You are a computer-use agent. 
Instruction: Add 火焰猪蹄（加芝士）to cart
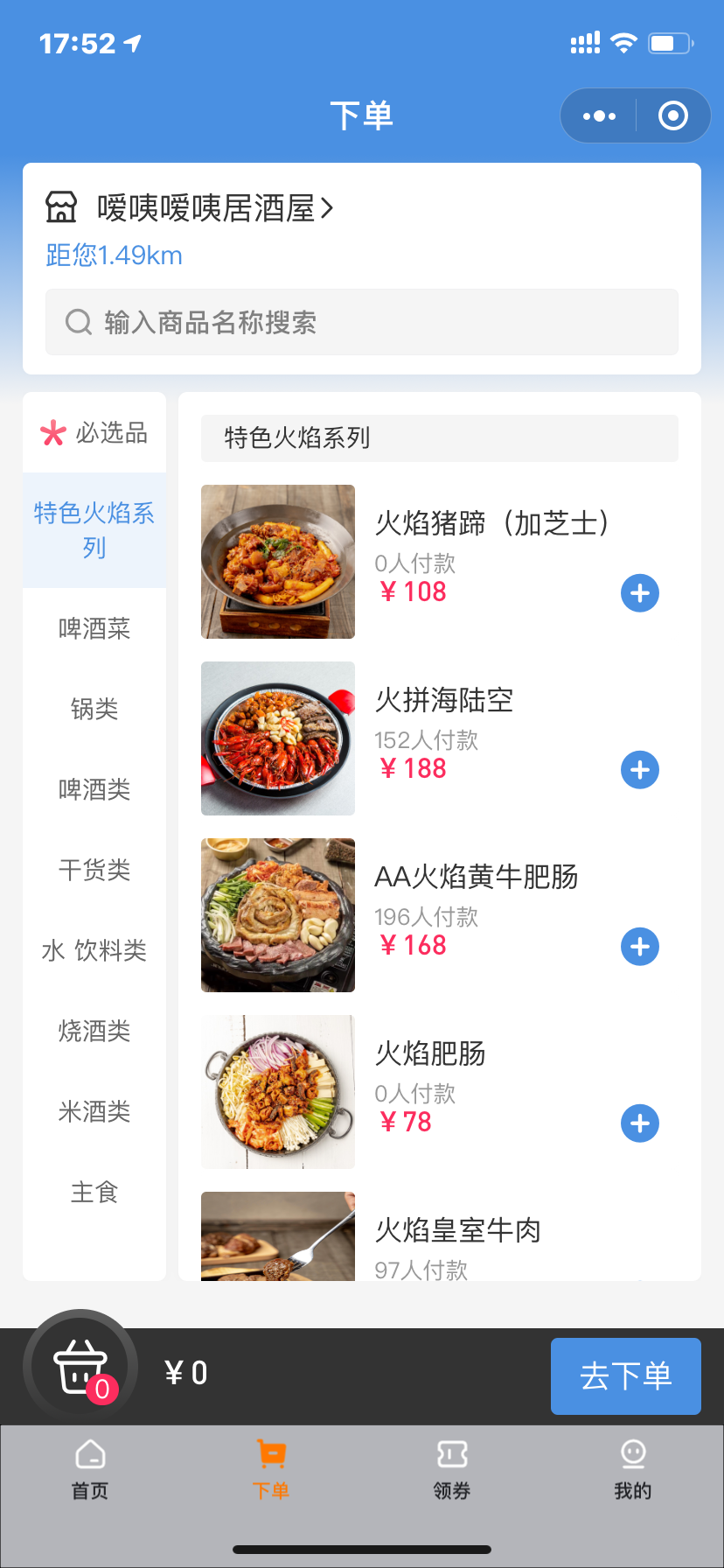(x=640, y=593)
